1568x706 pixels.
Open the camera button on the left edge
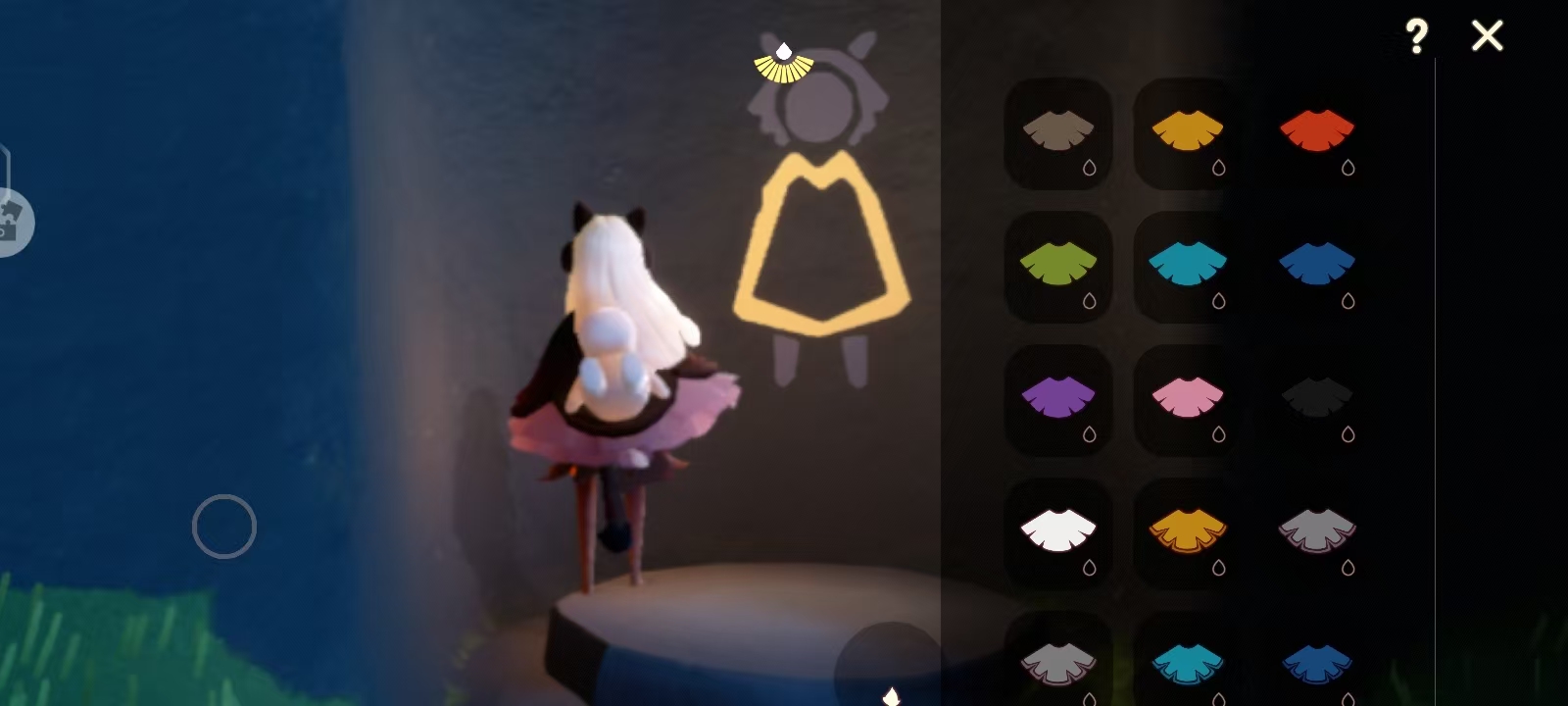click(12, 224)
